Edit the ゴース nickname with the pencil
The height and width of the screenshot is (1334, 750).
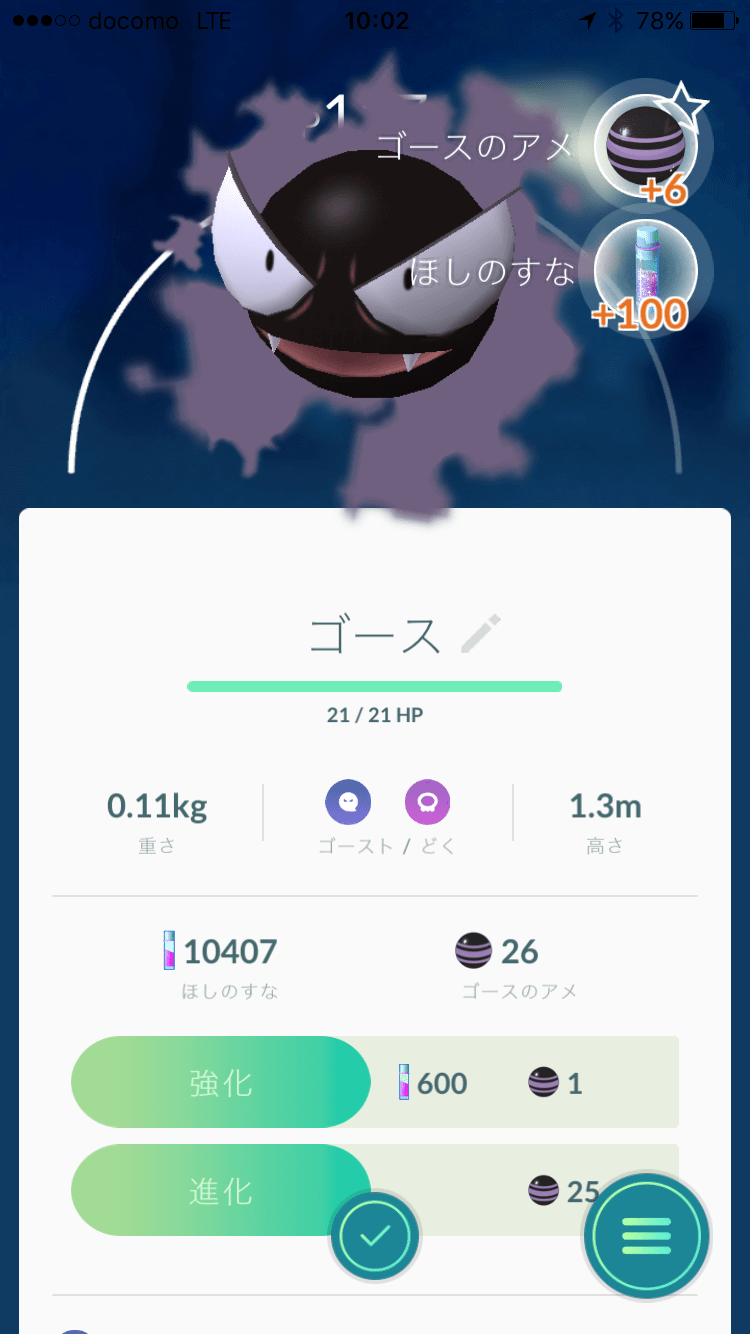[481, 635]
